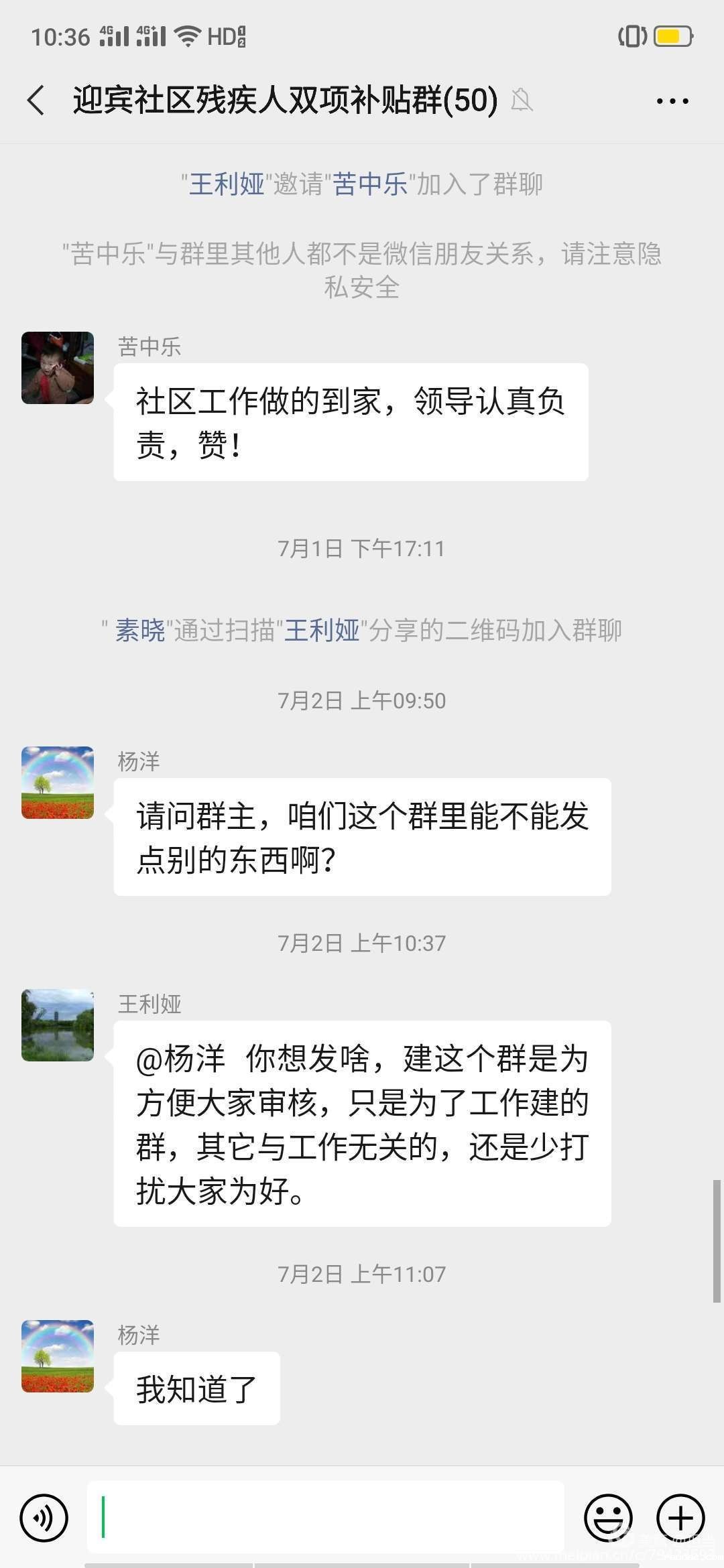Switch to voice message input
Image resolution: width=724 pixels, height=1568 pixels.
point(44,1518)
